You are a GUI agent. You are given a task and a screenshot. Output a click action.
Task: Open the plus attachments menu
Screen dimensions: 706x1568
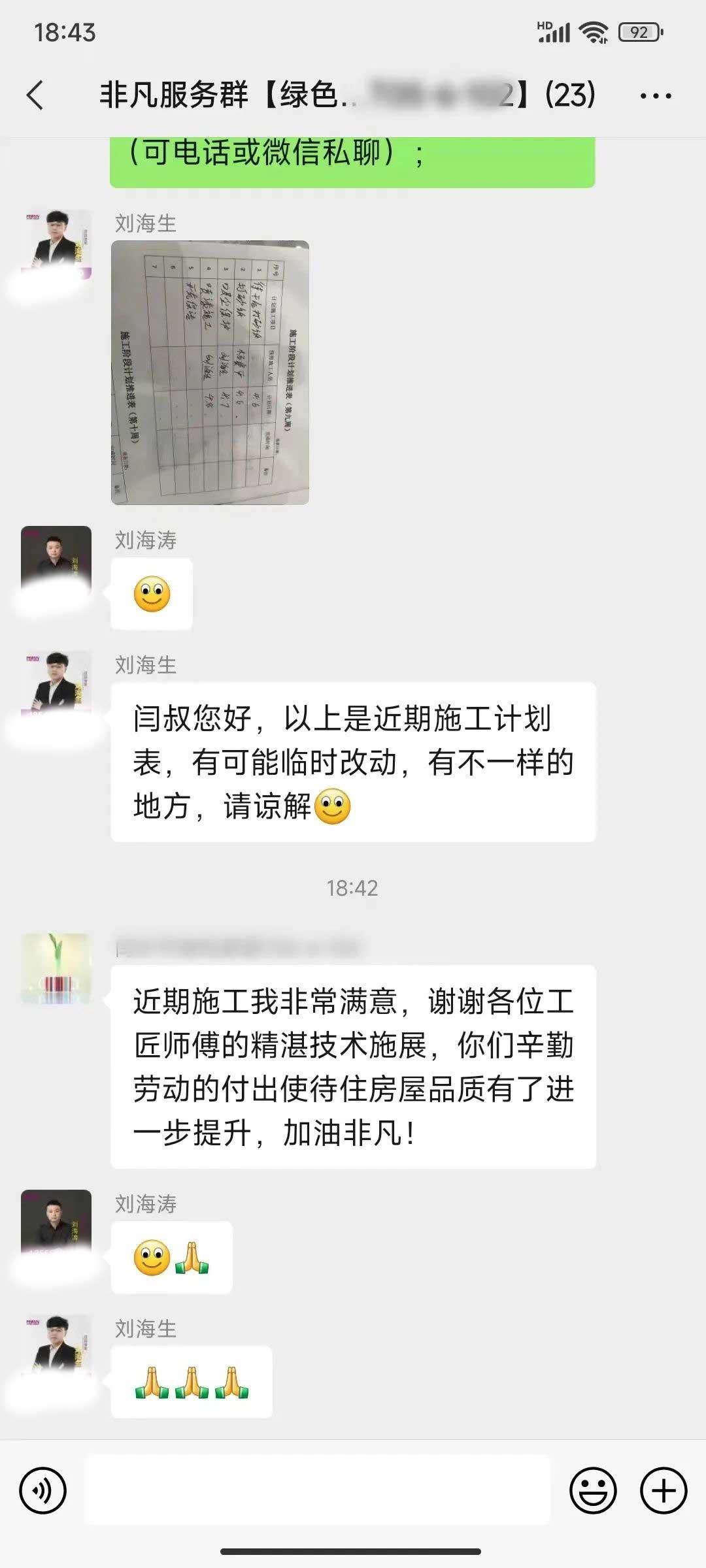pos(663,1490)
